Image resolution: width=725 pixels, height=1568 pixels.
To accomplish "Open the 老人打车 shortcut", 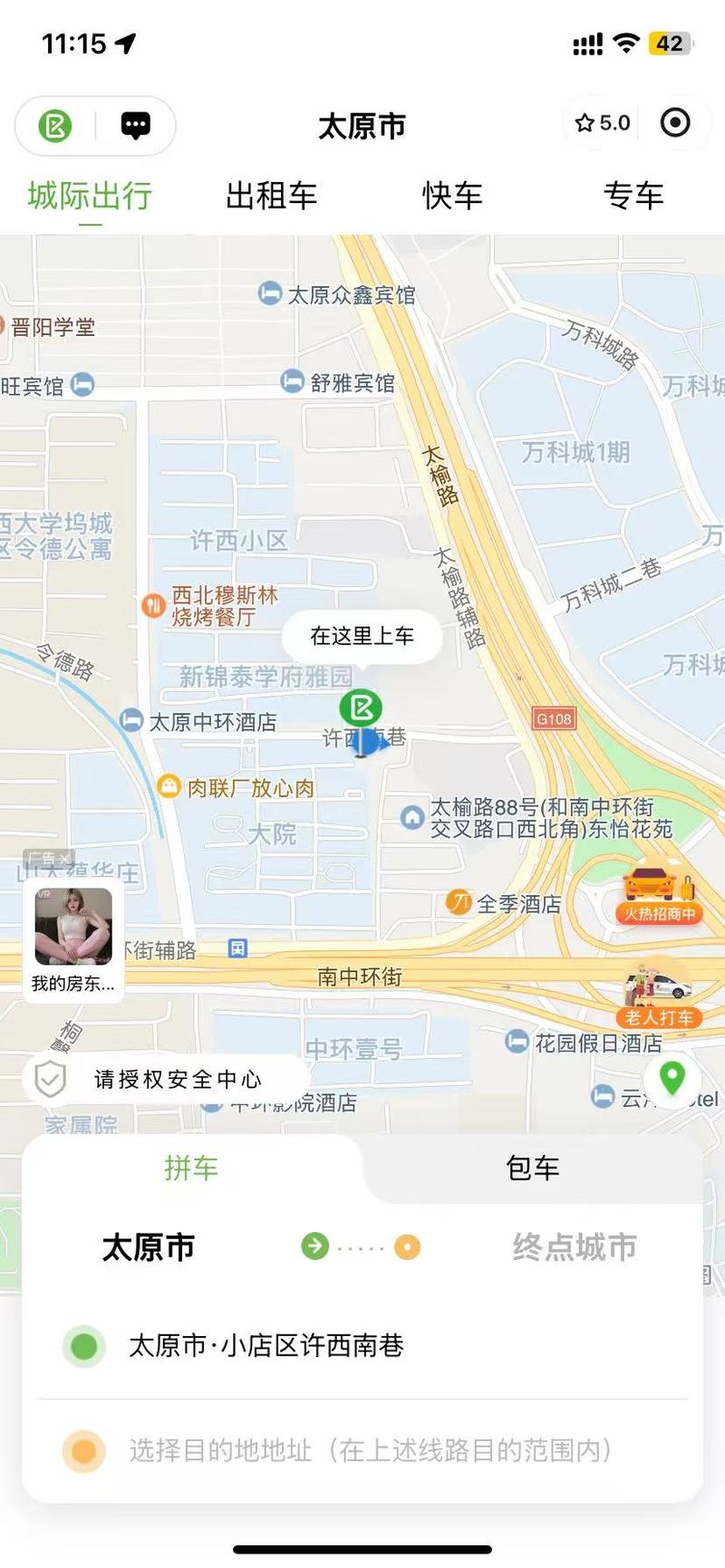I will pos(659,996).
